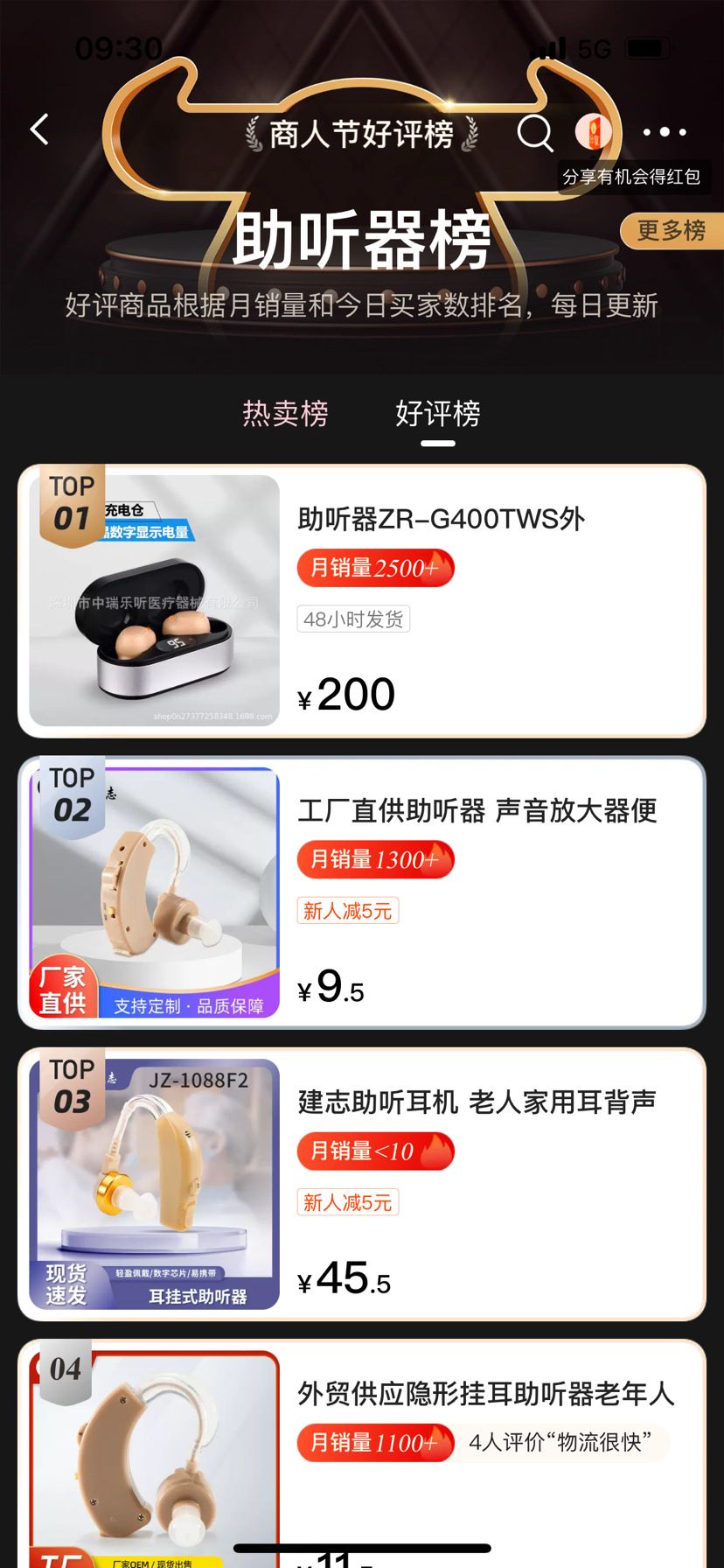Open the 工厂直供助听器 product card
The image size is (724, 1568).
(x=362, y=892)
